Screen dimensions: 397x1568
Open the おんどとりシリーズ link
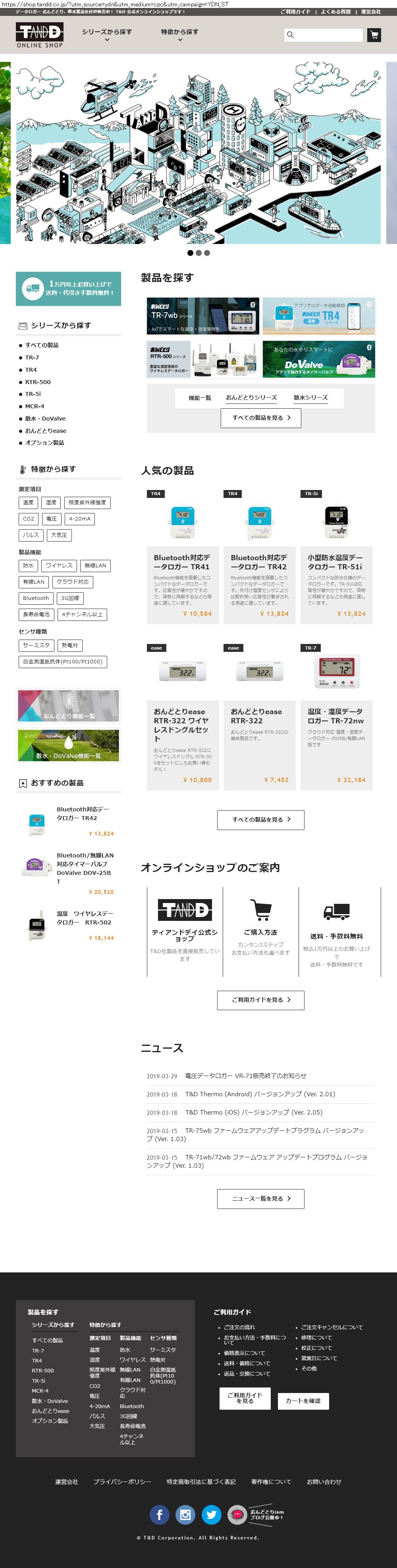(251, 398)
